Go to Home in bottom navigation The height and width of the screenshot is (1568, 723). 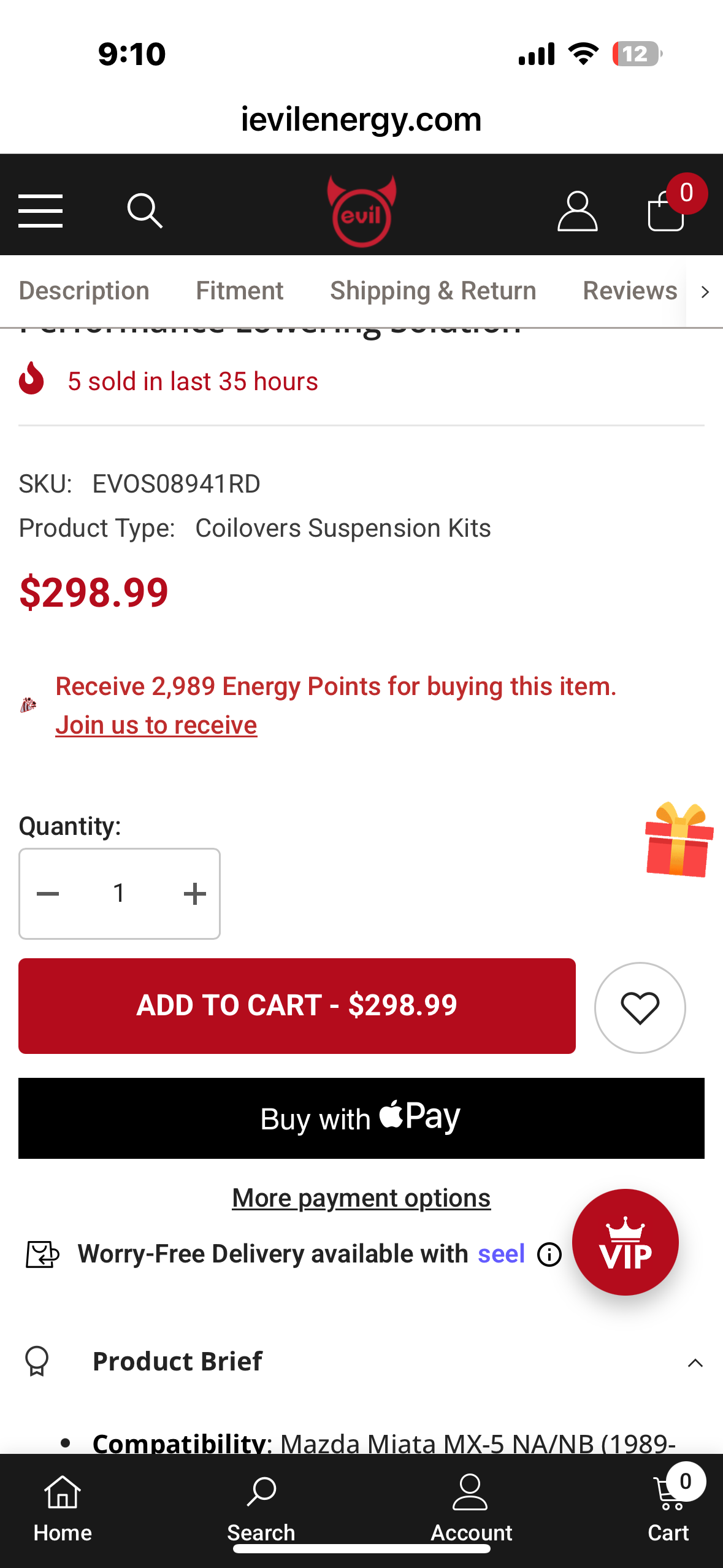pyautogui.click(x=63, y=1509)
